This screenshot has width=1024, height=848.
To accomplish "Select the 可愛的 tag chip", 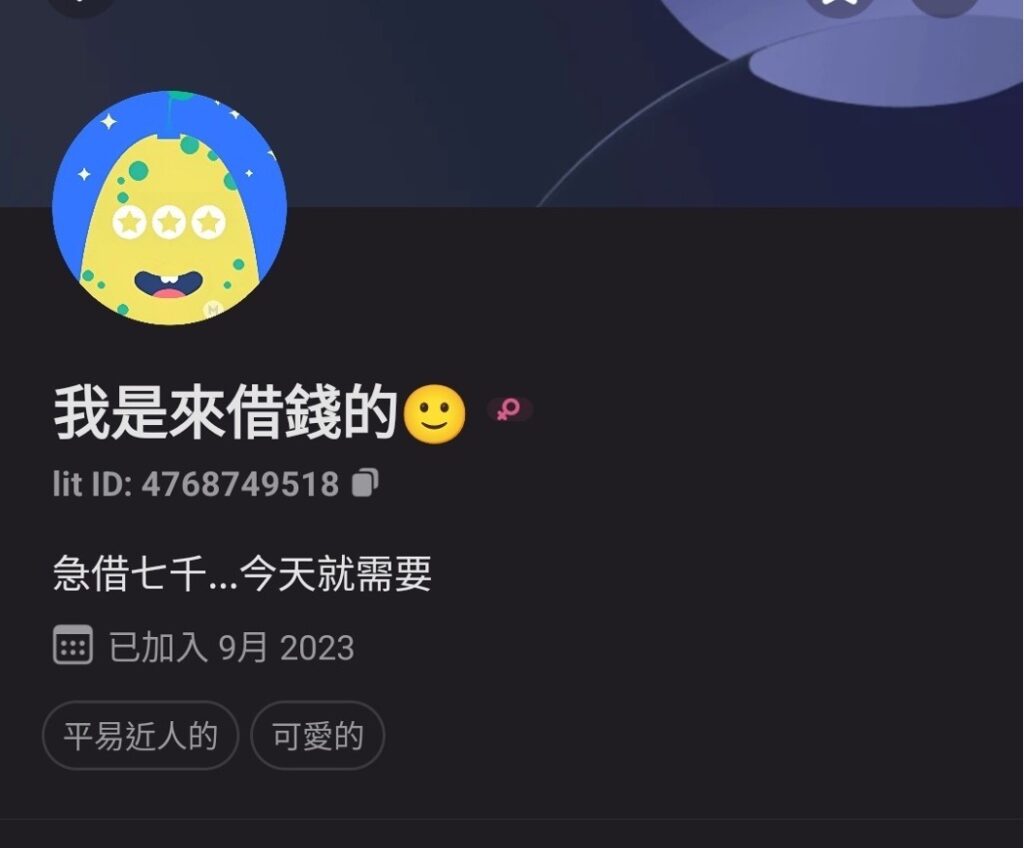I will (x=317, y=736).
